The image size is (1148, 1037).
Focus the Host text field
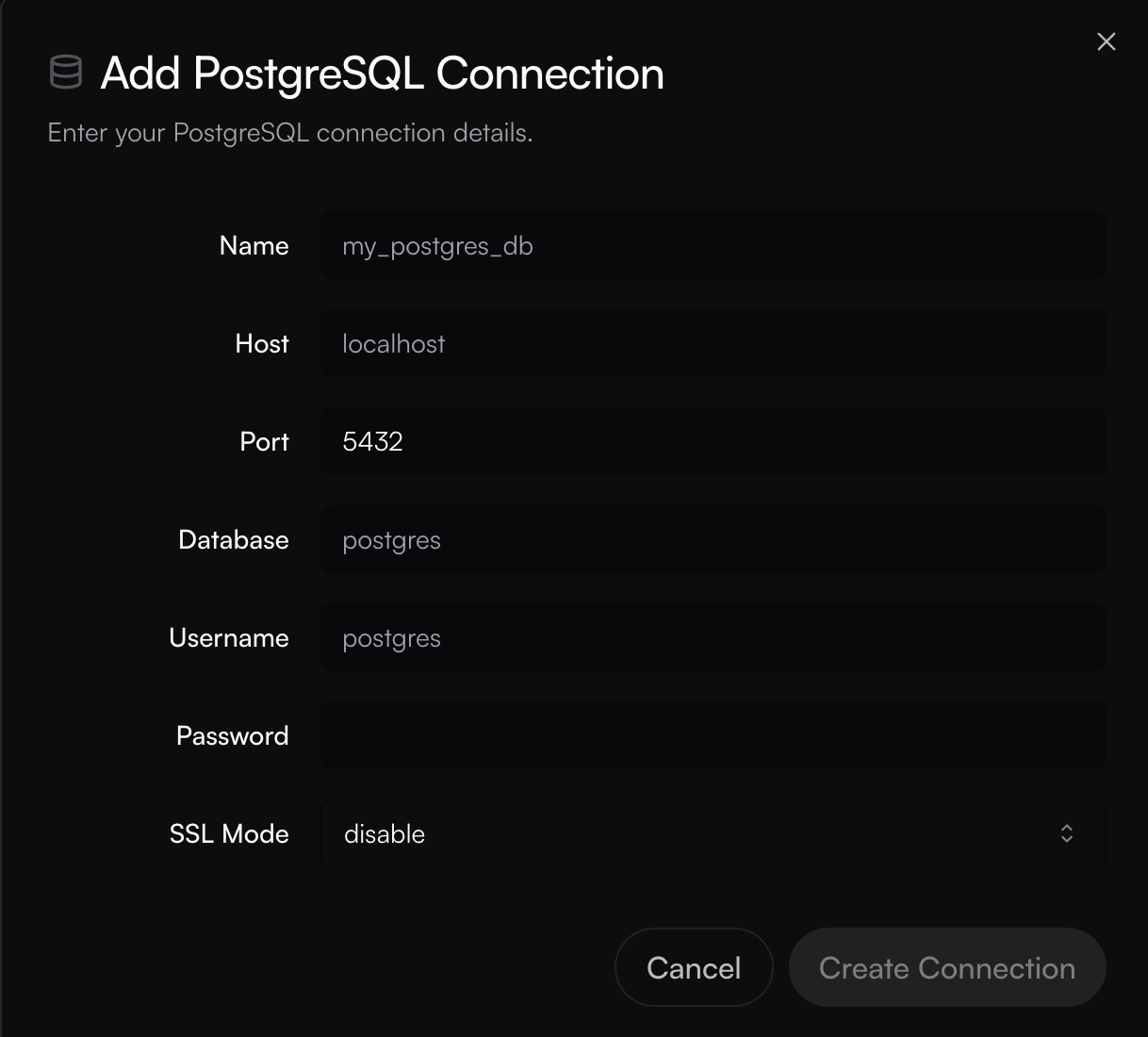712,344
